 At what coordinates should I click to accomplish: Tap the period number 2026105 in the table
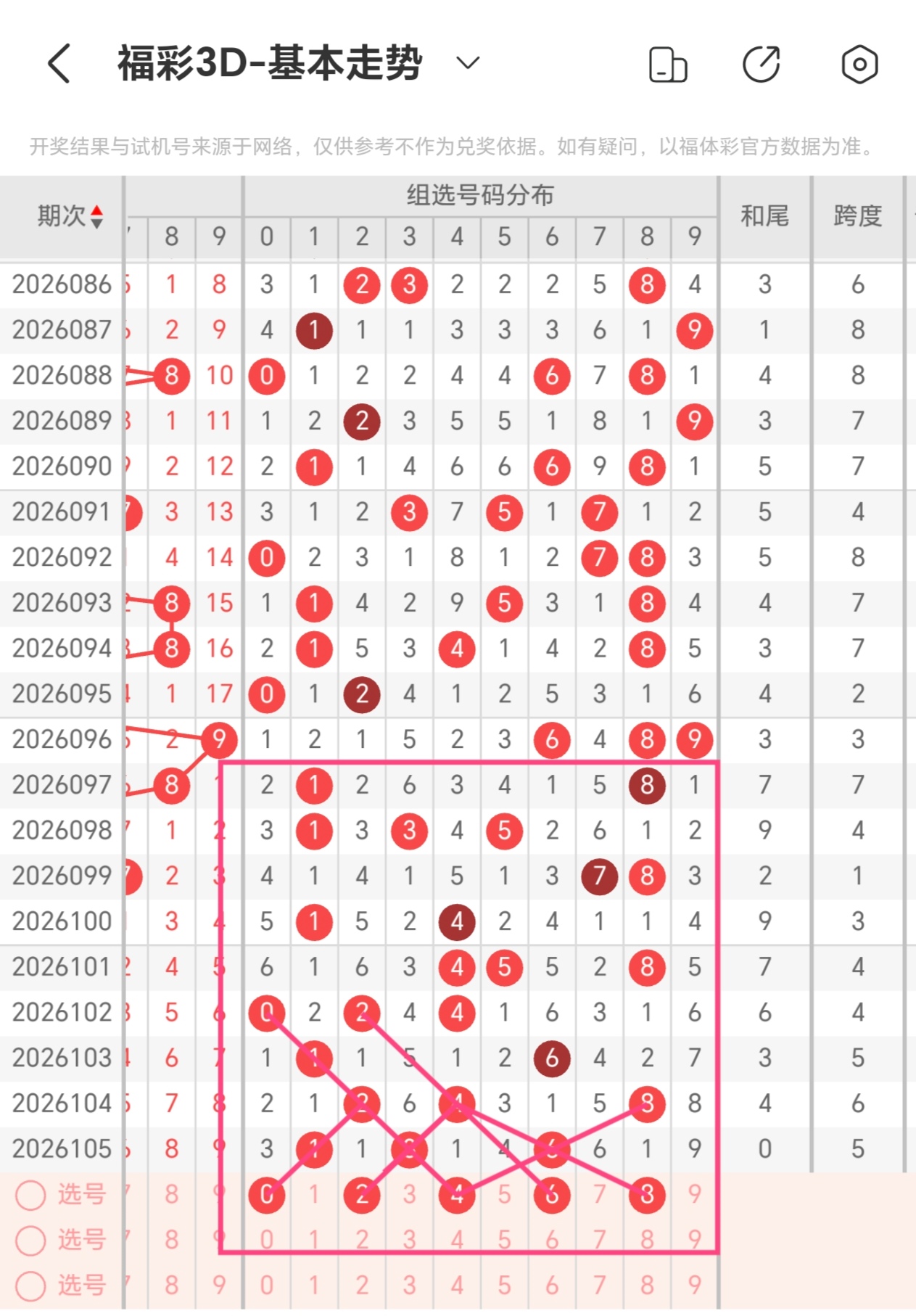[x=62, y=1148]
